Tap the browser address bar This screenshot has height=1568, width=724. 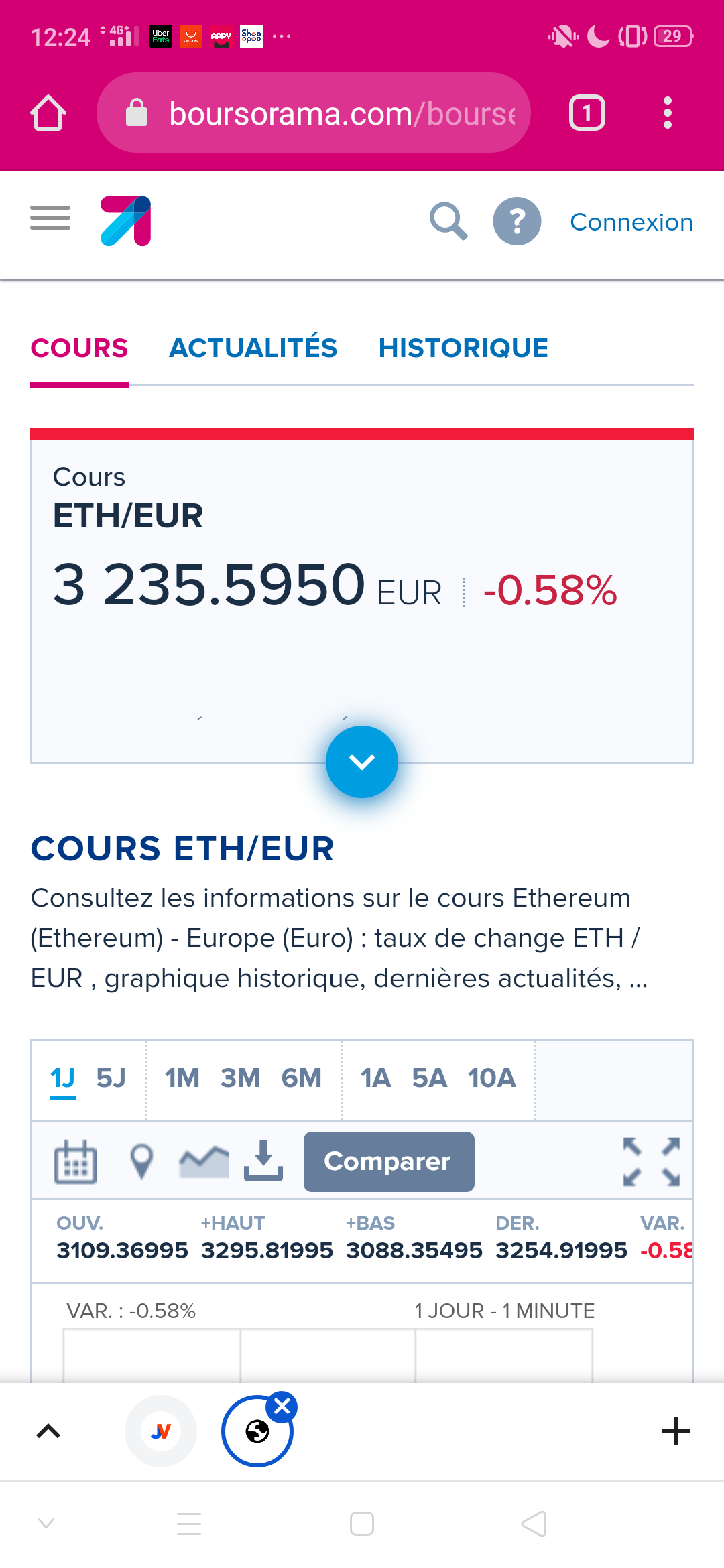point(314,113)
